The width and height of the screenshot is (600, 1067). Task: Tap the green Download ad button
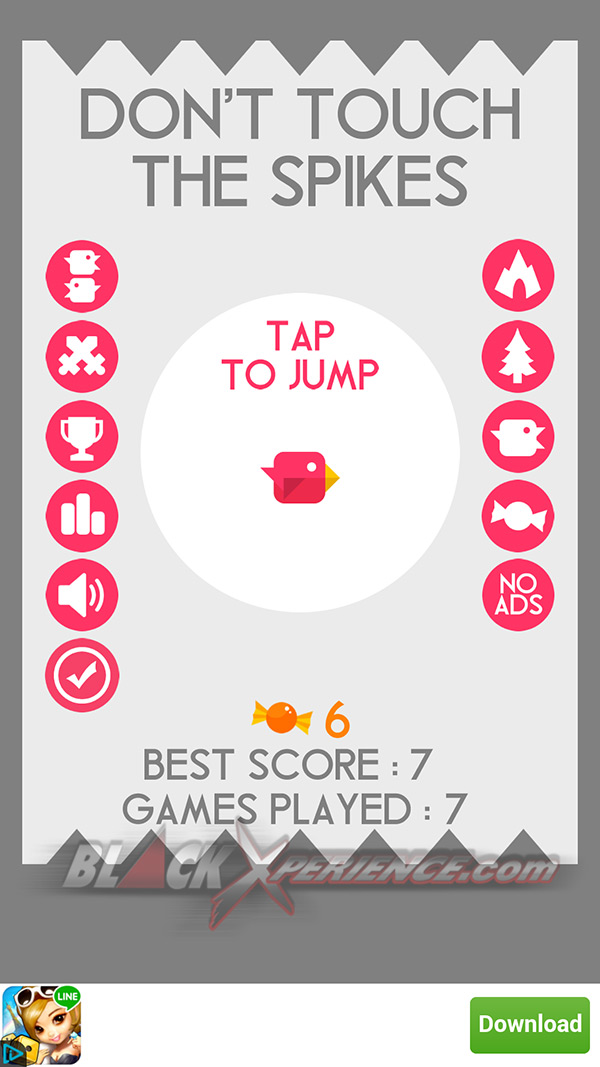pyautogui.click(x=530, y=1025)
